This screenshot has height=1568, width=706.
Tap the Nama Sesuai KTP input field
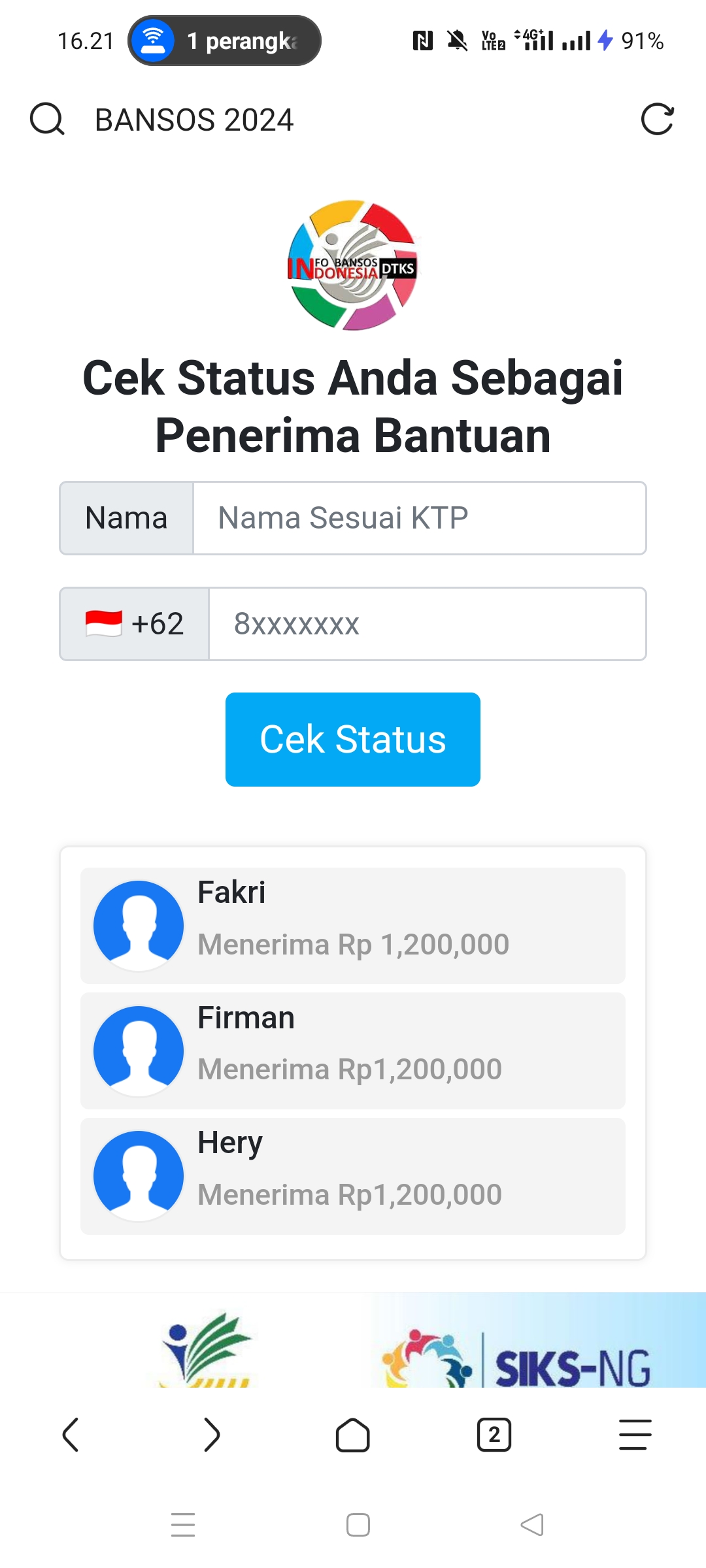coord(418,517)
